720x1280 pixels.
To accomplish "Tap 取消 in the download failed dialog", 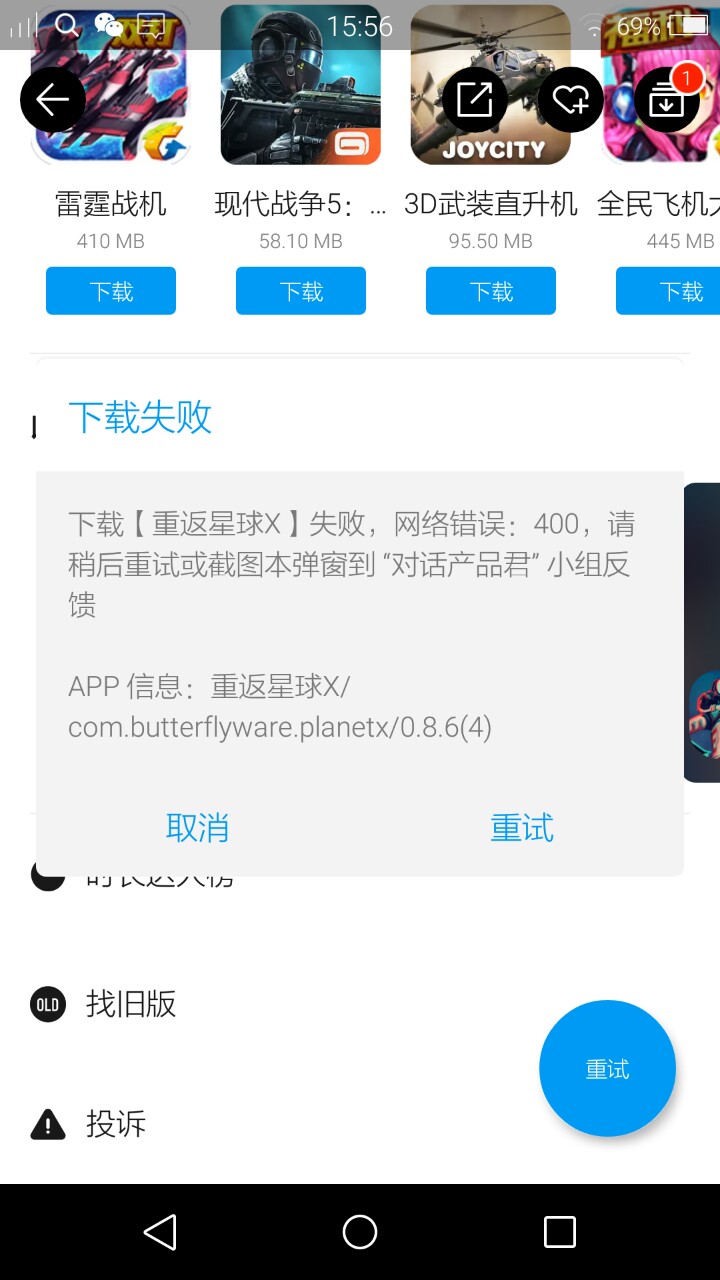I will [198, 828].
